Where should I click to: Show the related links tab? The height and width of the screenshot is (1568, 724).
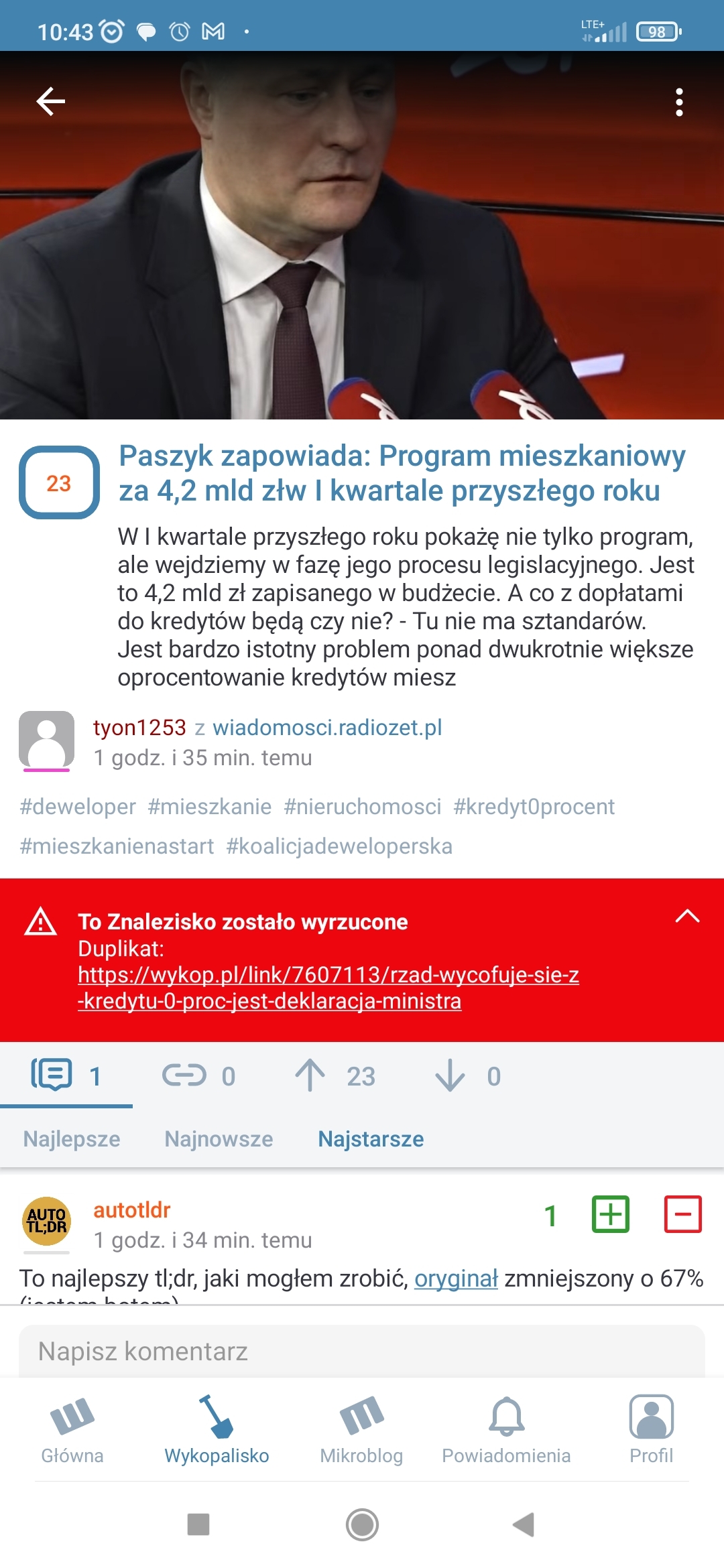pos(198,1075)
